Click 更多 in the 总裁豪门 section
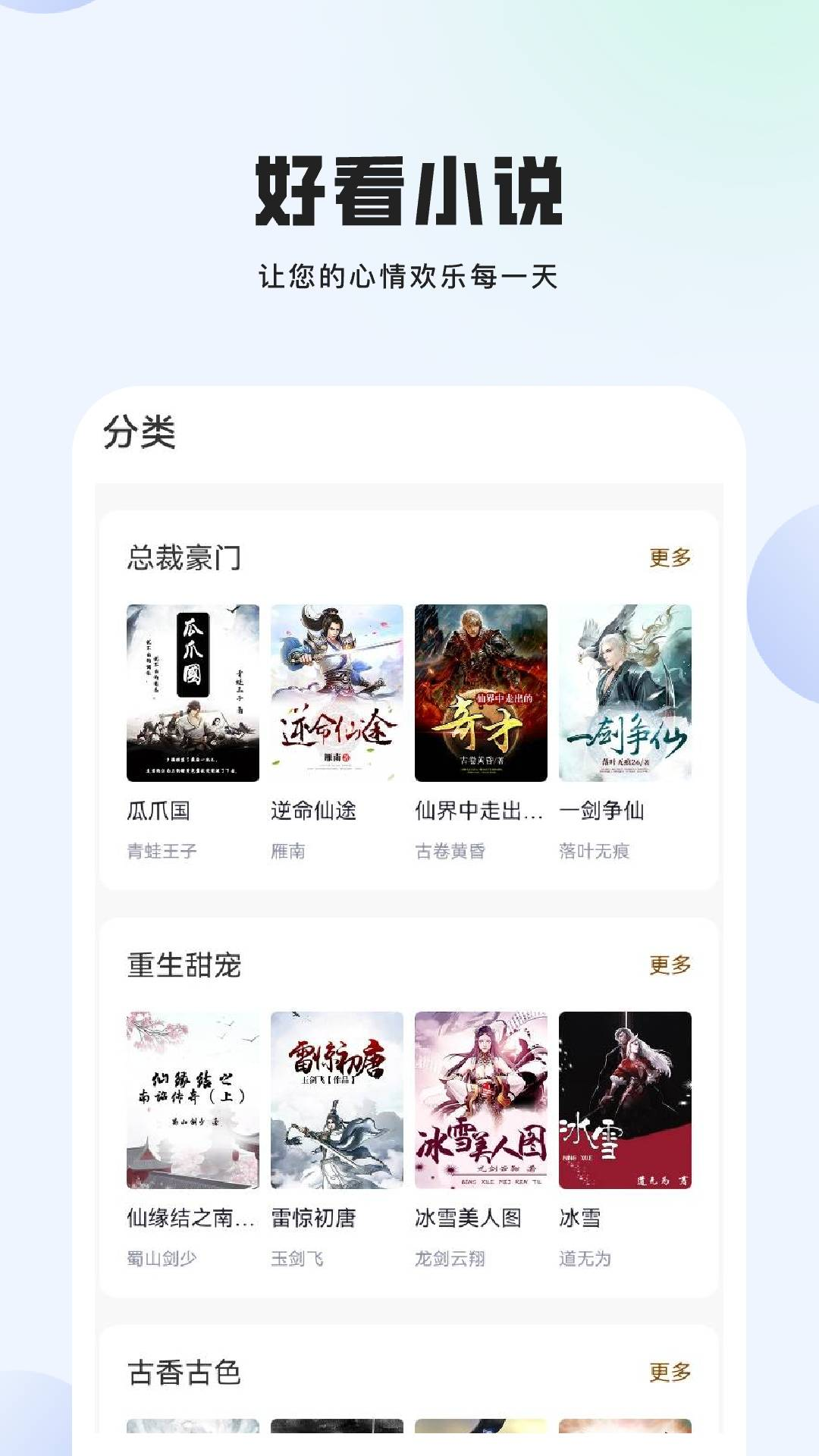Screen dimensions: 819x1456 (x=670, y=557)
